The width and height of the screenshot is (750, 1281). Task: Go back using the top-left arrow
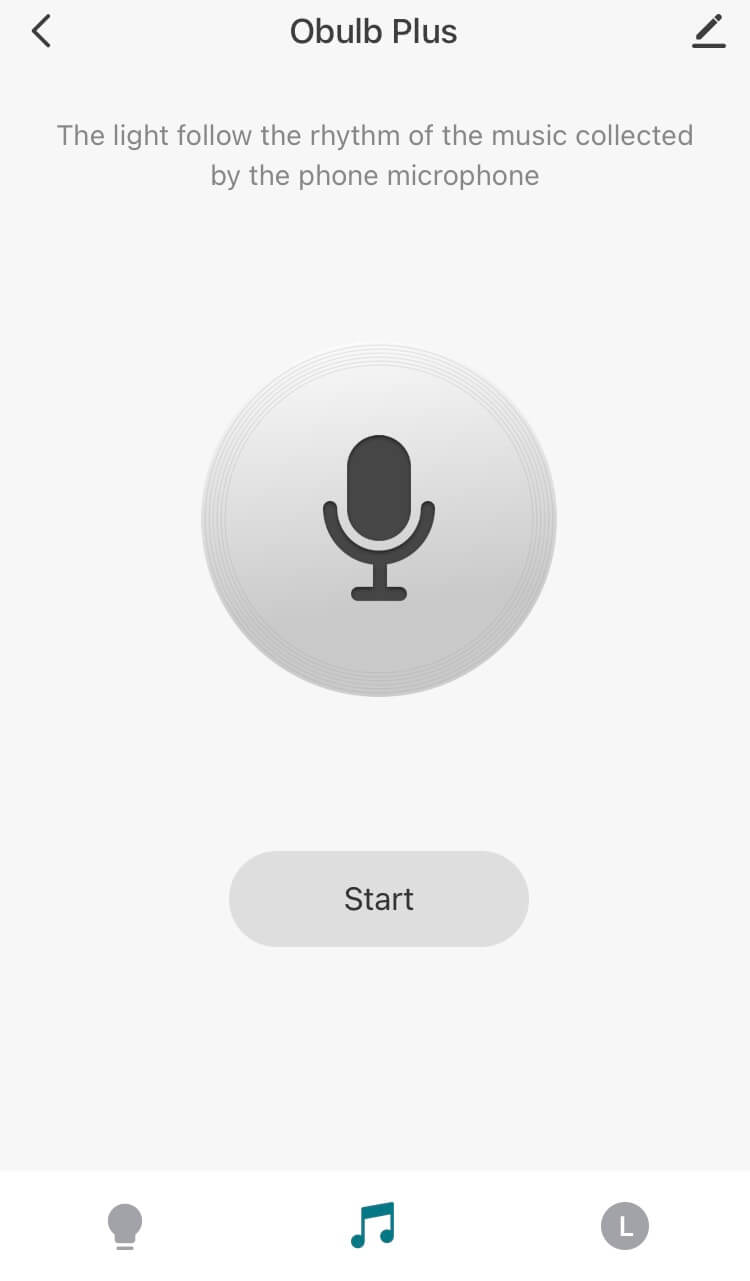(x=41, y=32)
